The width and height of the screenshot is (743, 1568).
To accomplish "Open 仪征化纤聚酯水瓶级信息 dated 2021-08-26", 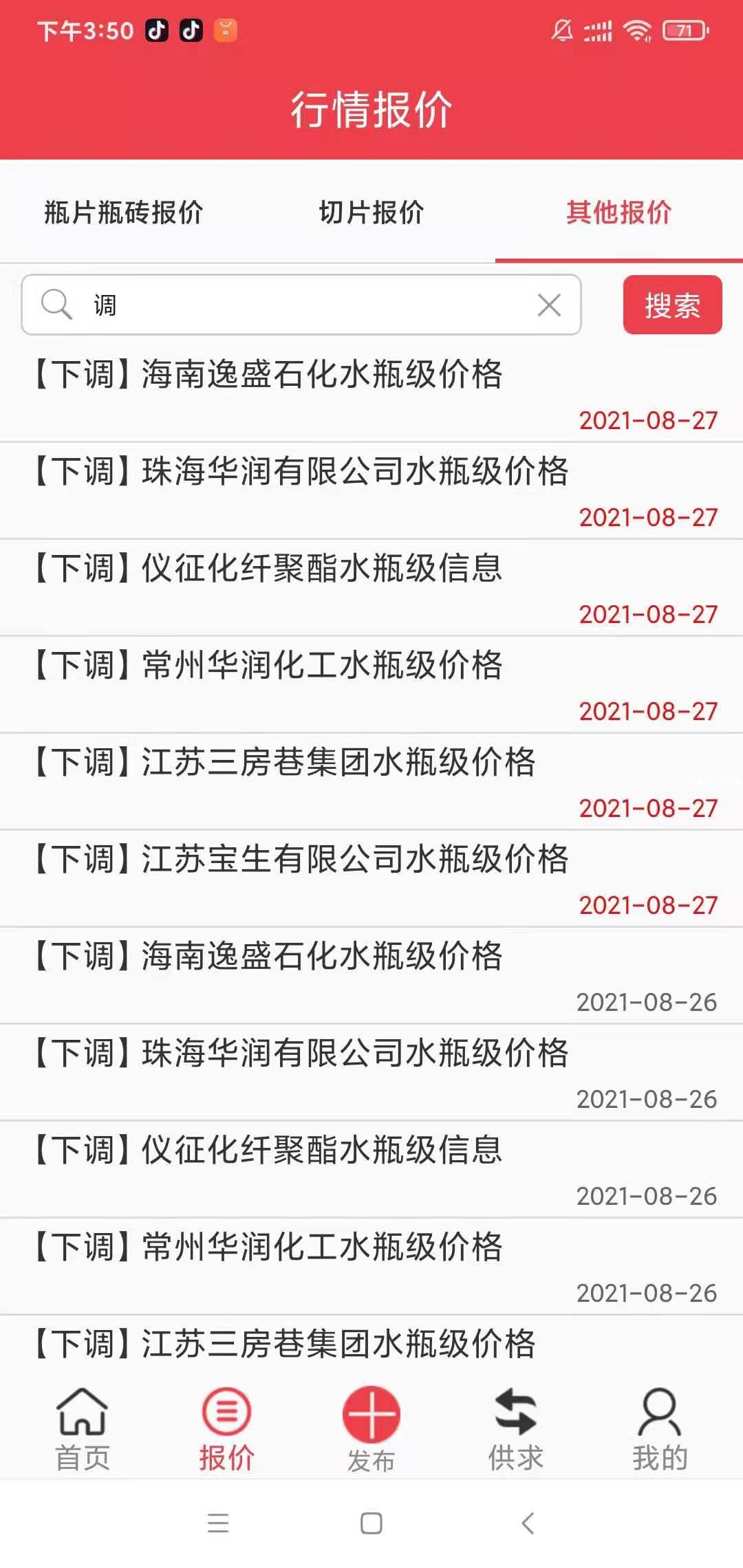I will 371,1169.
